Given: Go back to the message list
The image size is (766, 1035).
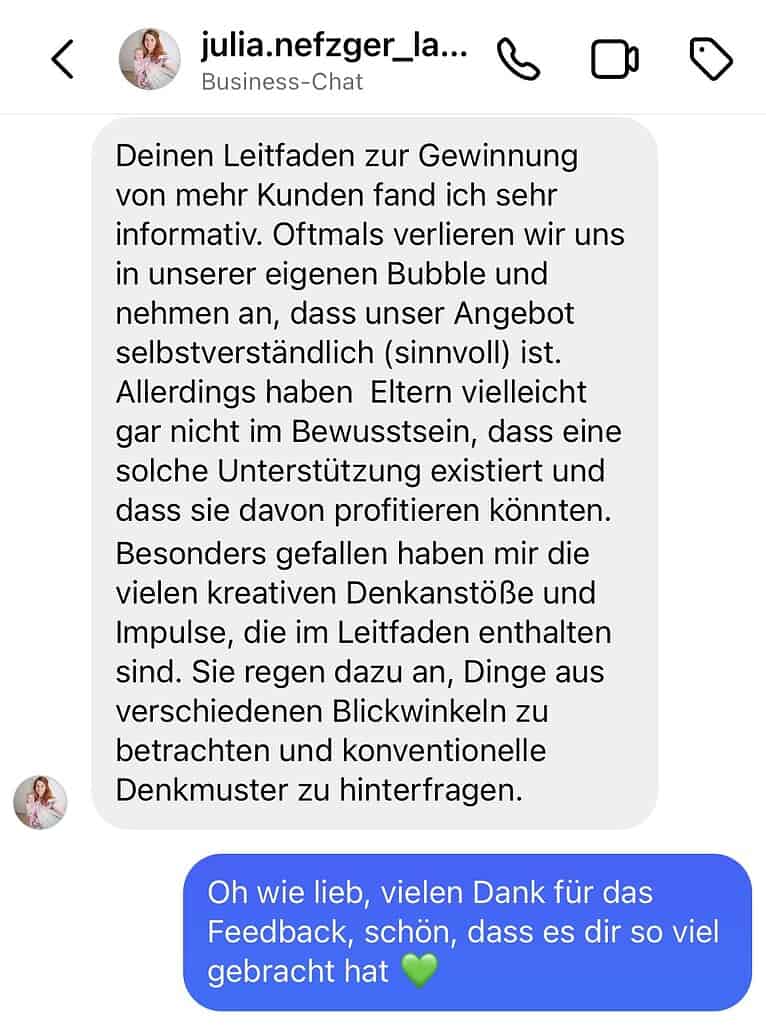Looking at the screenshot, I should (62, 59).
